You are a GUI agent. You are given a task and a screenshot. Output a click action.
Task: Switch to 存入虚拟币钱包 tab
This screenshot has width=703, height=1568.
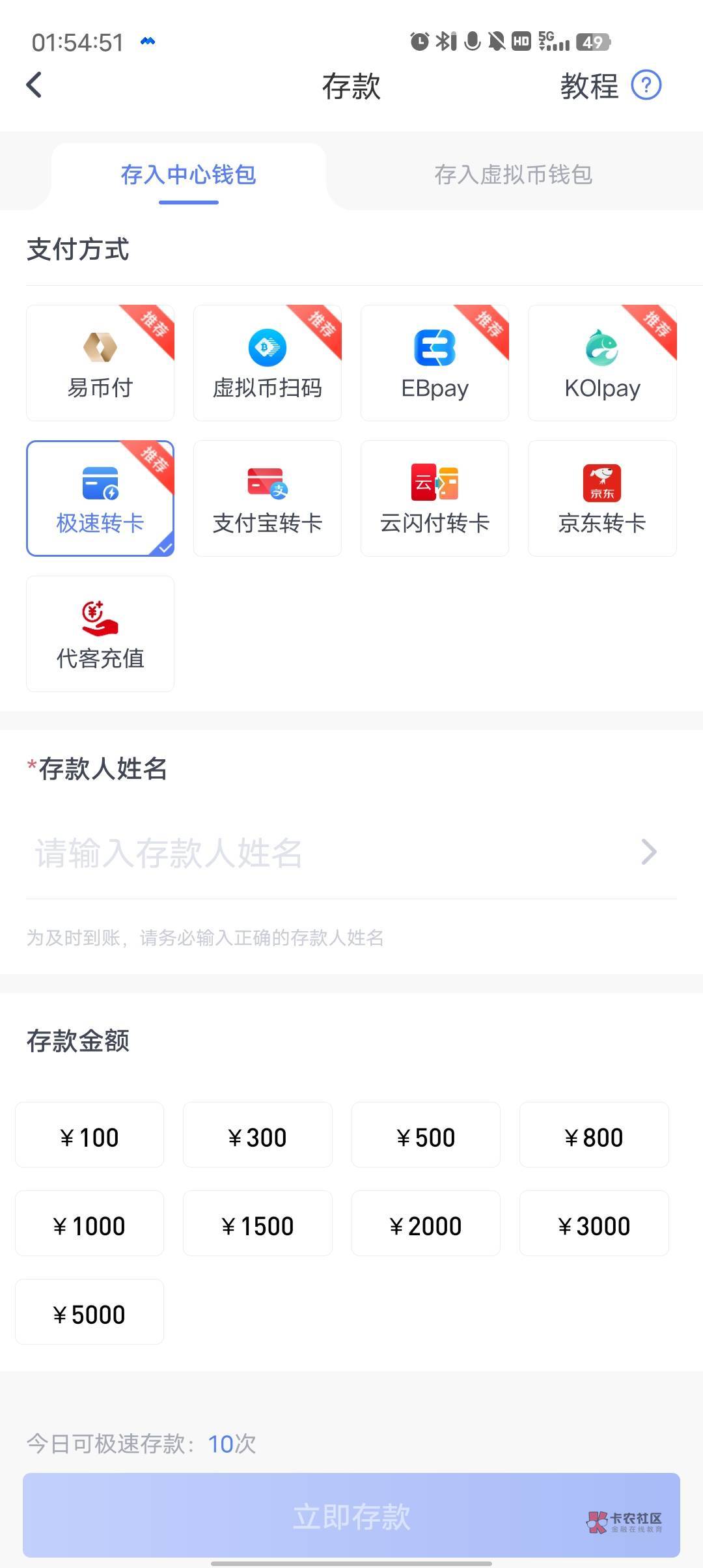click(513, 175)
